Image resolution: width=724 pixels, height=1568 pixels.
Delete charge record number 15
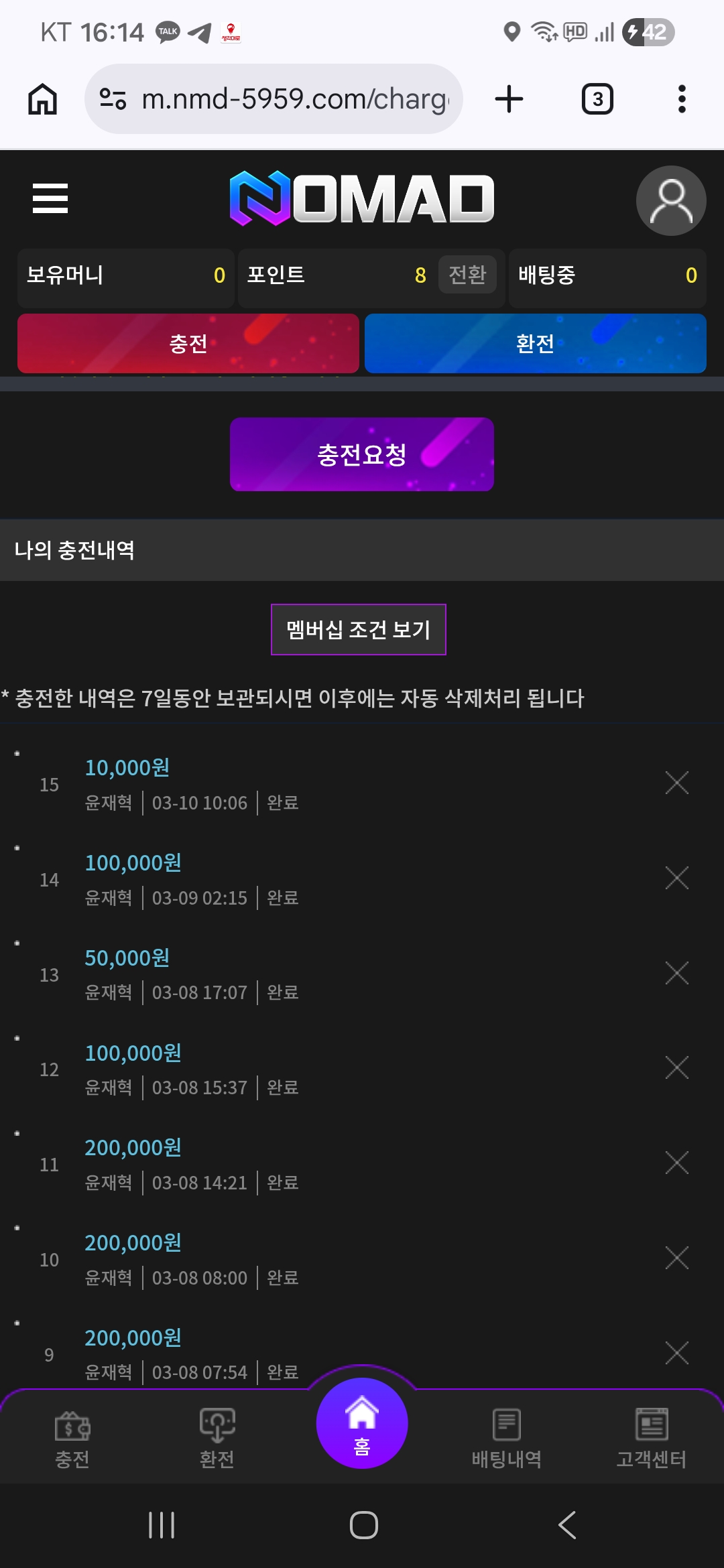point(676,783)
